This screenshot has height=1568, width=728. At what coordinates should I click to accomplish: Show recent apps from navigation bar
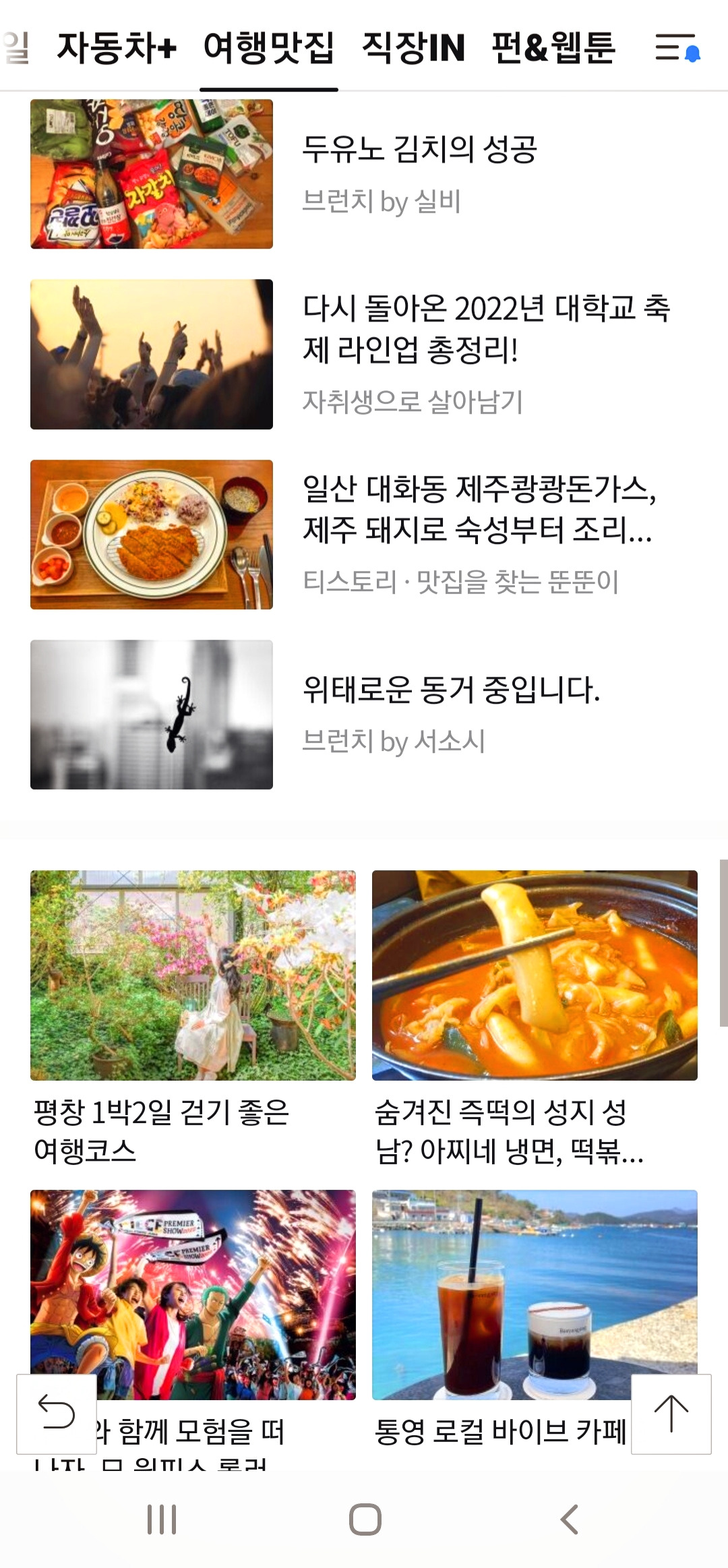click(x=162, y=1519)
